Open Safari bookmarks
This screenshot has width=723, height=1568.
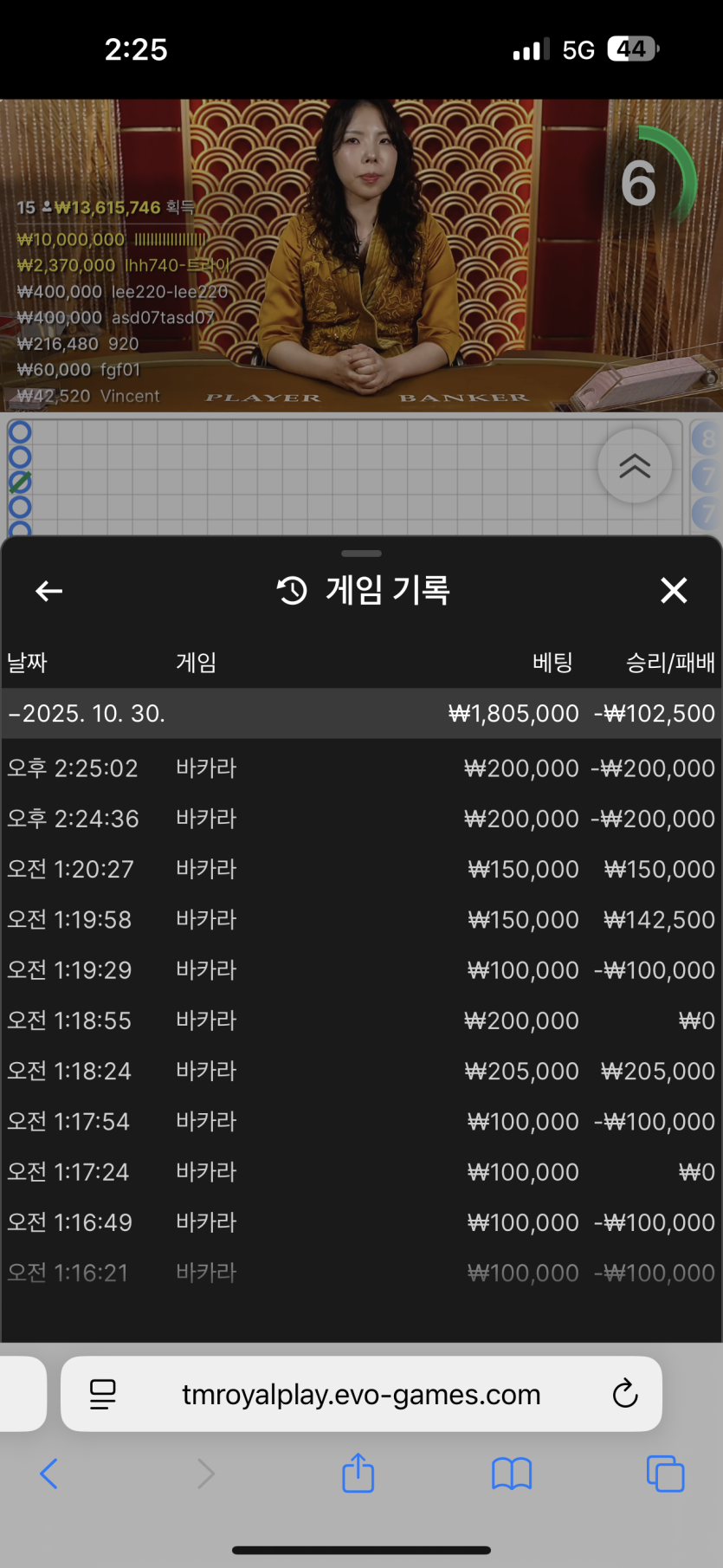pyautogui.click(x=512, y=1474)
